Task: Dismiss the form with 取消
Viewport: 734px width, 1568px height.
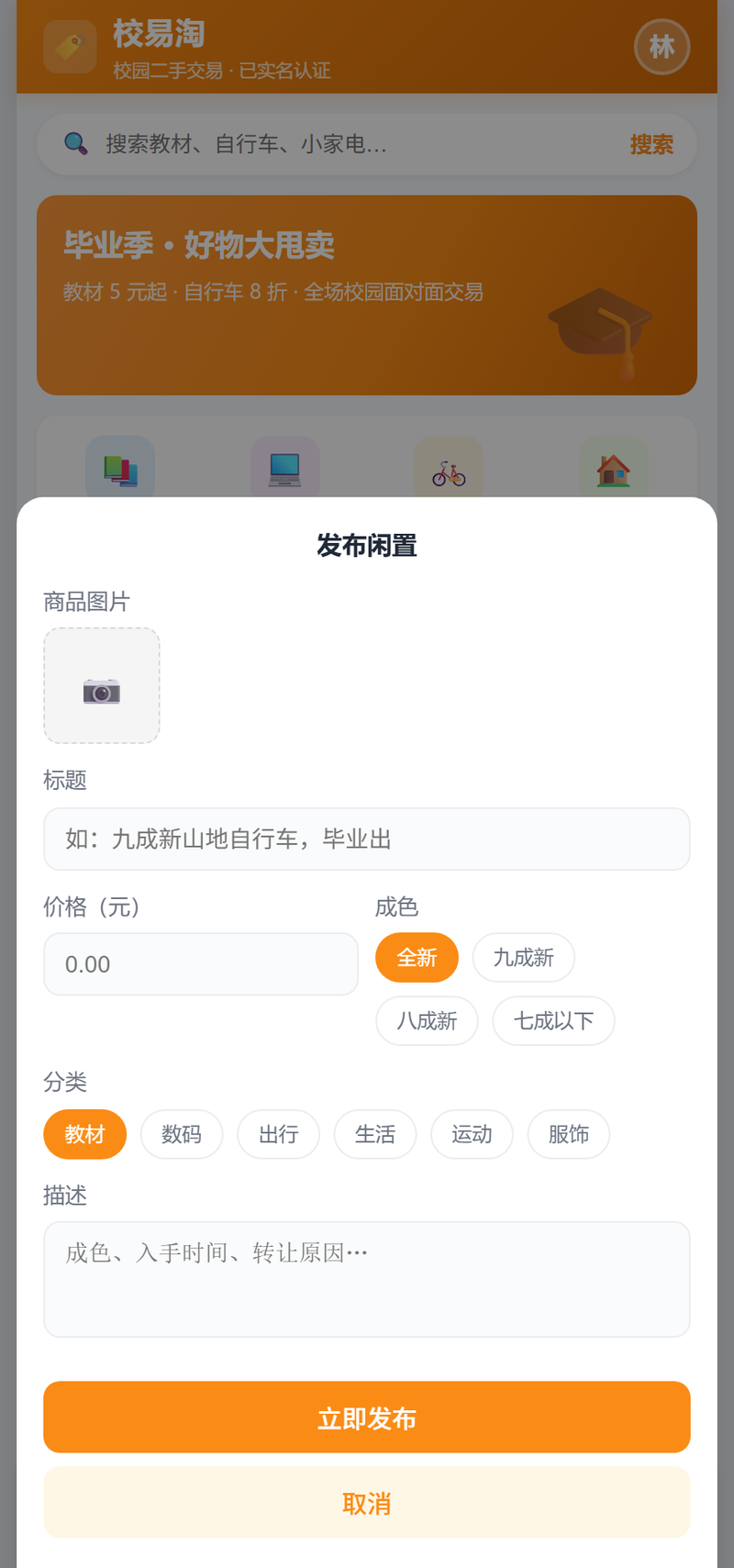Action: pos(367,1502)
